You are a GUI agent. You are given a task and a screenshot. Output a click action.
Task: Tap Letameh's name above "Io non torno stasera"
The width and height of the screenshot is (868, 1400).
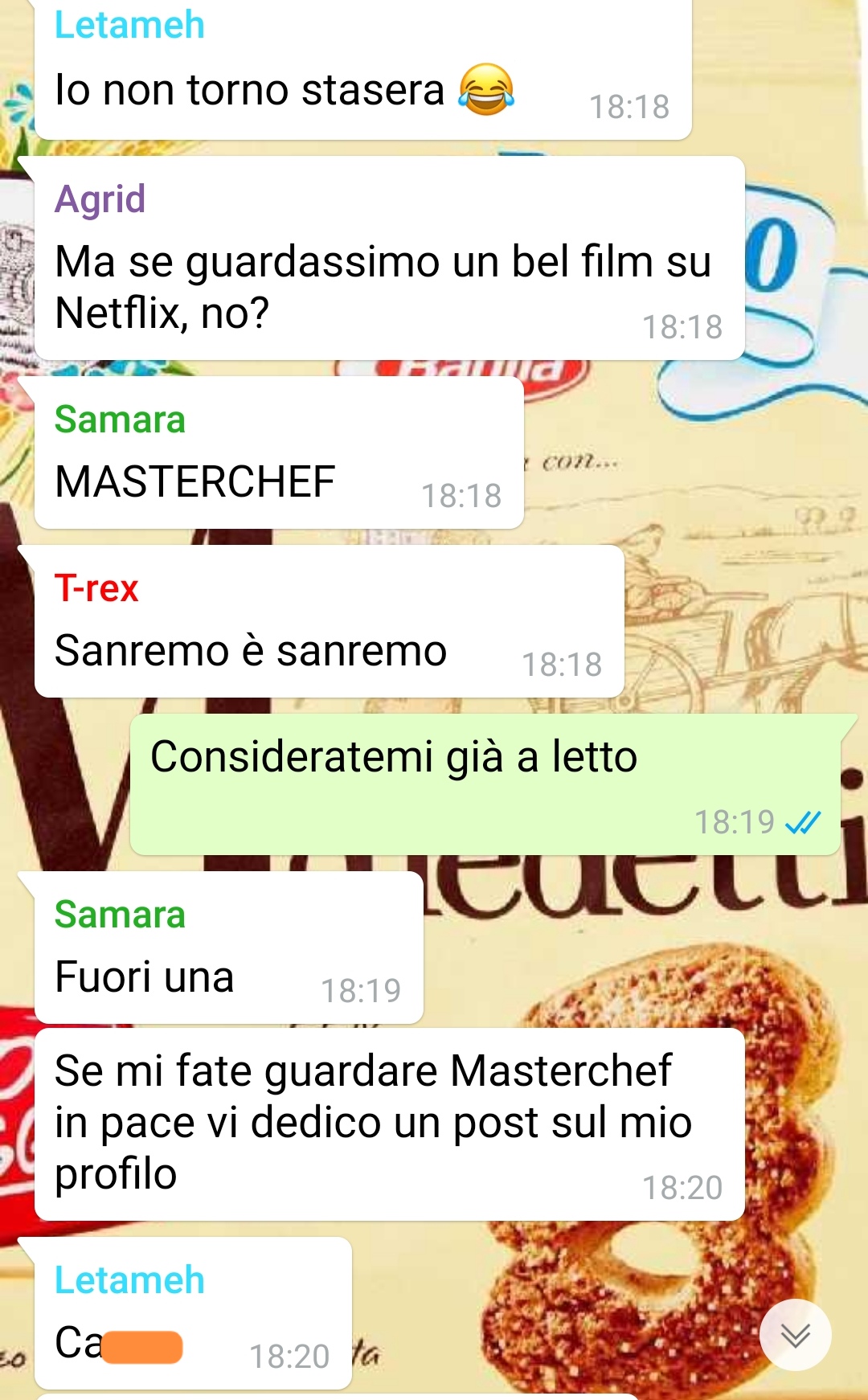129,24
